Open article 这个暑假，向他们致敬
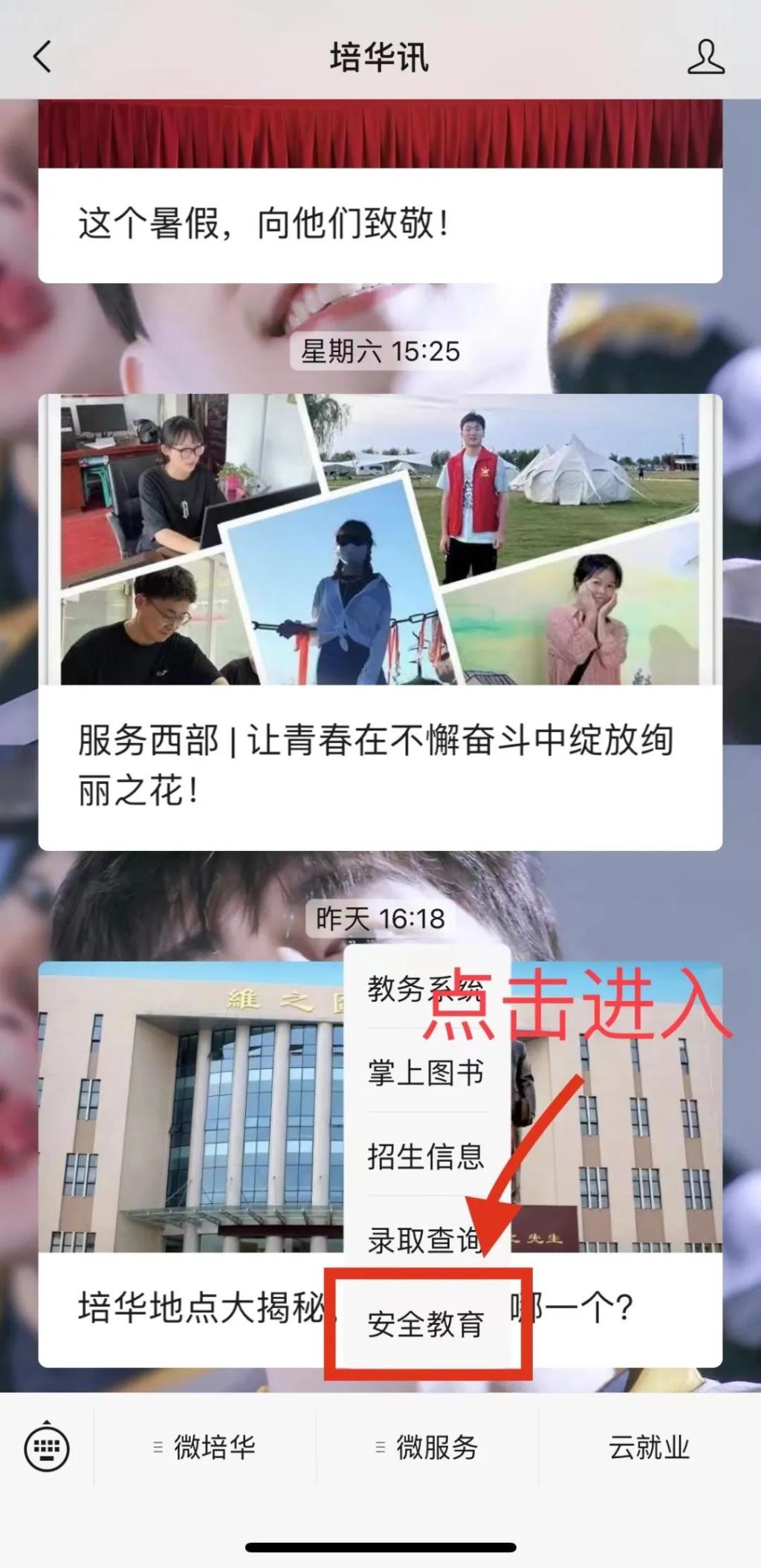This screenshot has width=761, height=1568. (380, 223)
